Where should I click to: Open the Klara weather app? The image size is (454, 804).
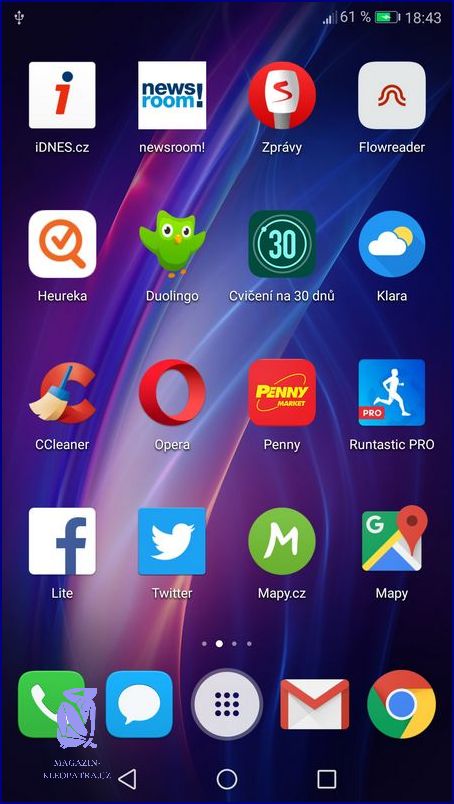point(392,244)
